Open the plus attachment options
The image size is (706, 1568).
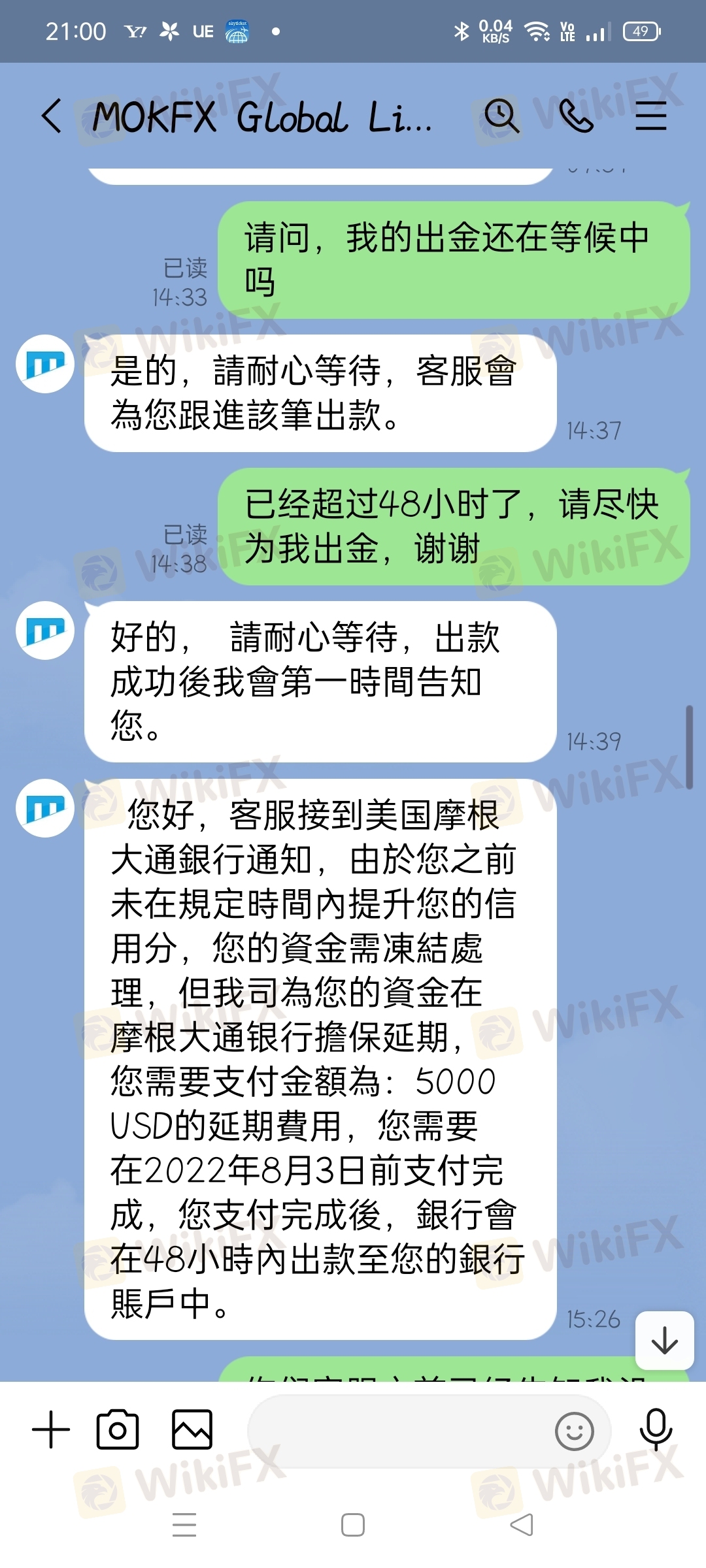[x=51, y=1429]
